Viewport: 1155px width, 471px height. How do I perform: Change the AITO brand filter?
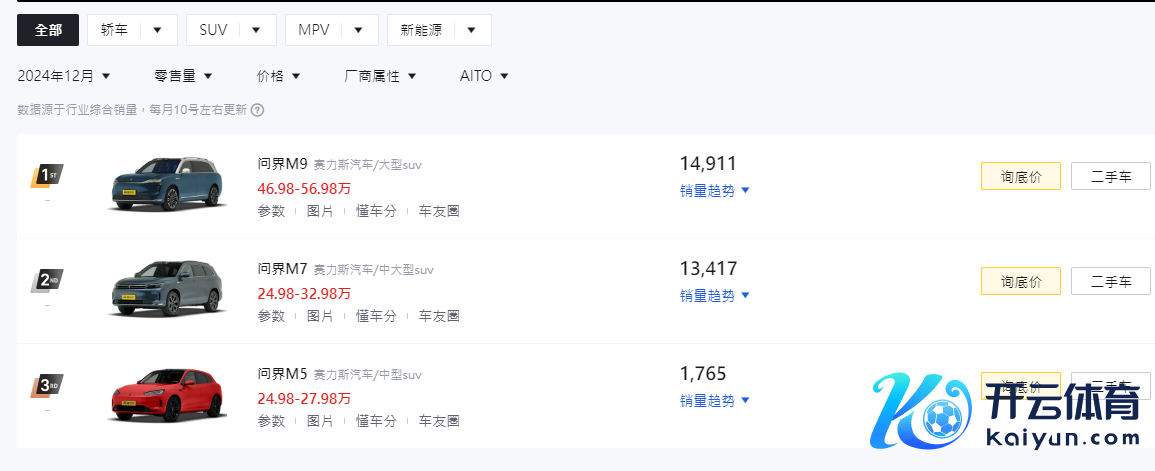[x=484, y=76]
